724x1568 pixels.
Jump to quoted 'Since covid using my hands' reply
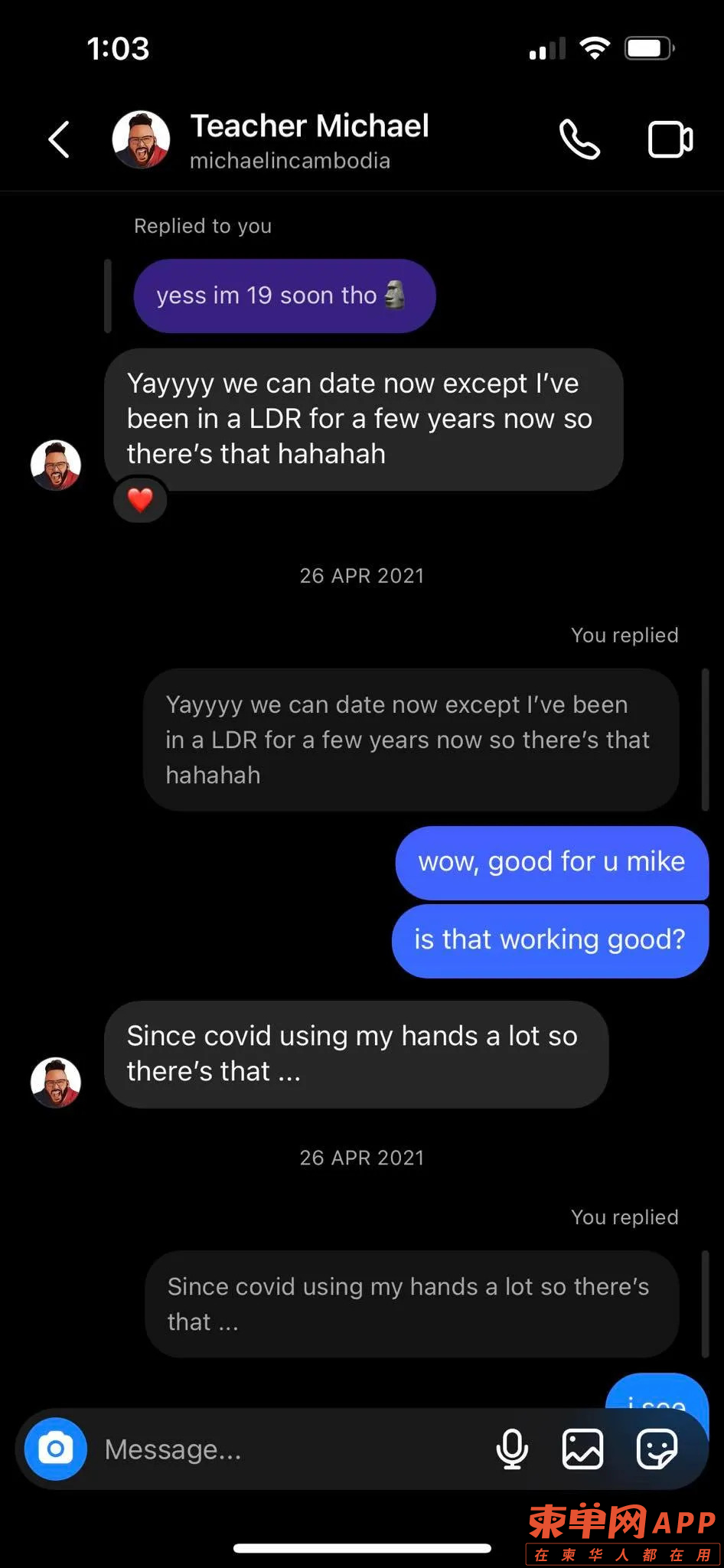pos(411,1304)
